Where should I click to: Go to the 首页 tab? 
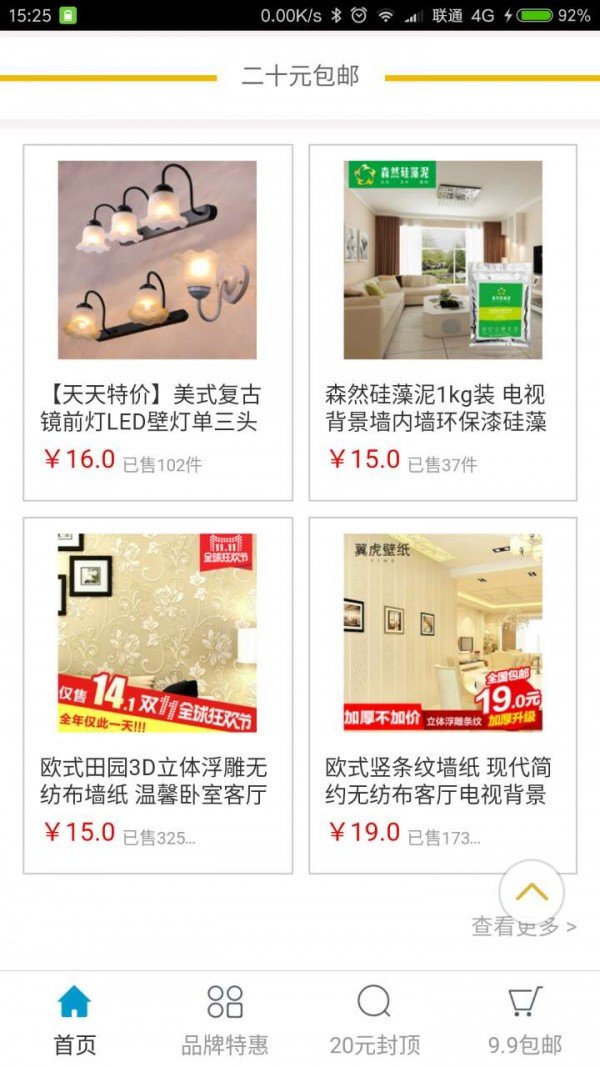pos(75,1020)
